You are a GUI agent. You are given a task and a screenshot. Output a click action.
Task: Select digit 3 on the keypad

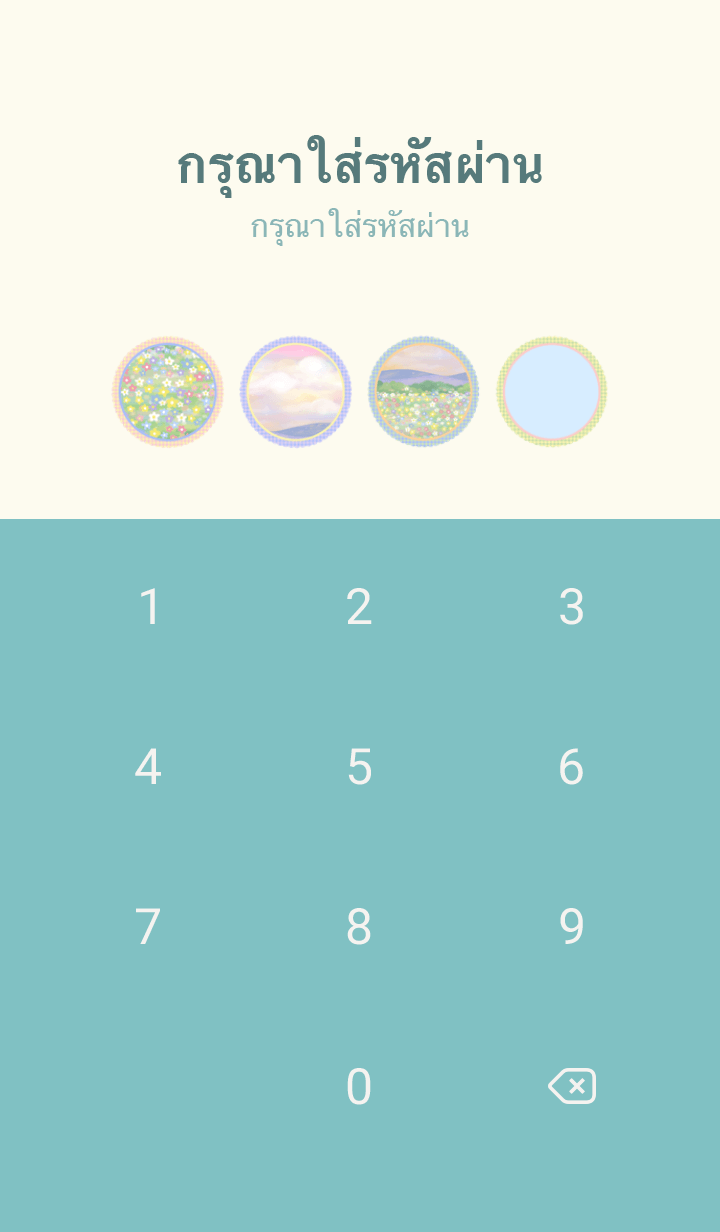tap(571, 607)
